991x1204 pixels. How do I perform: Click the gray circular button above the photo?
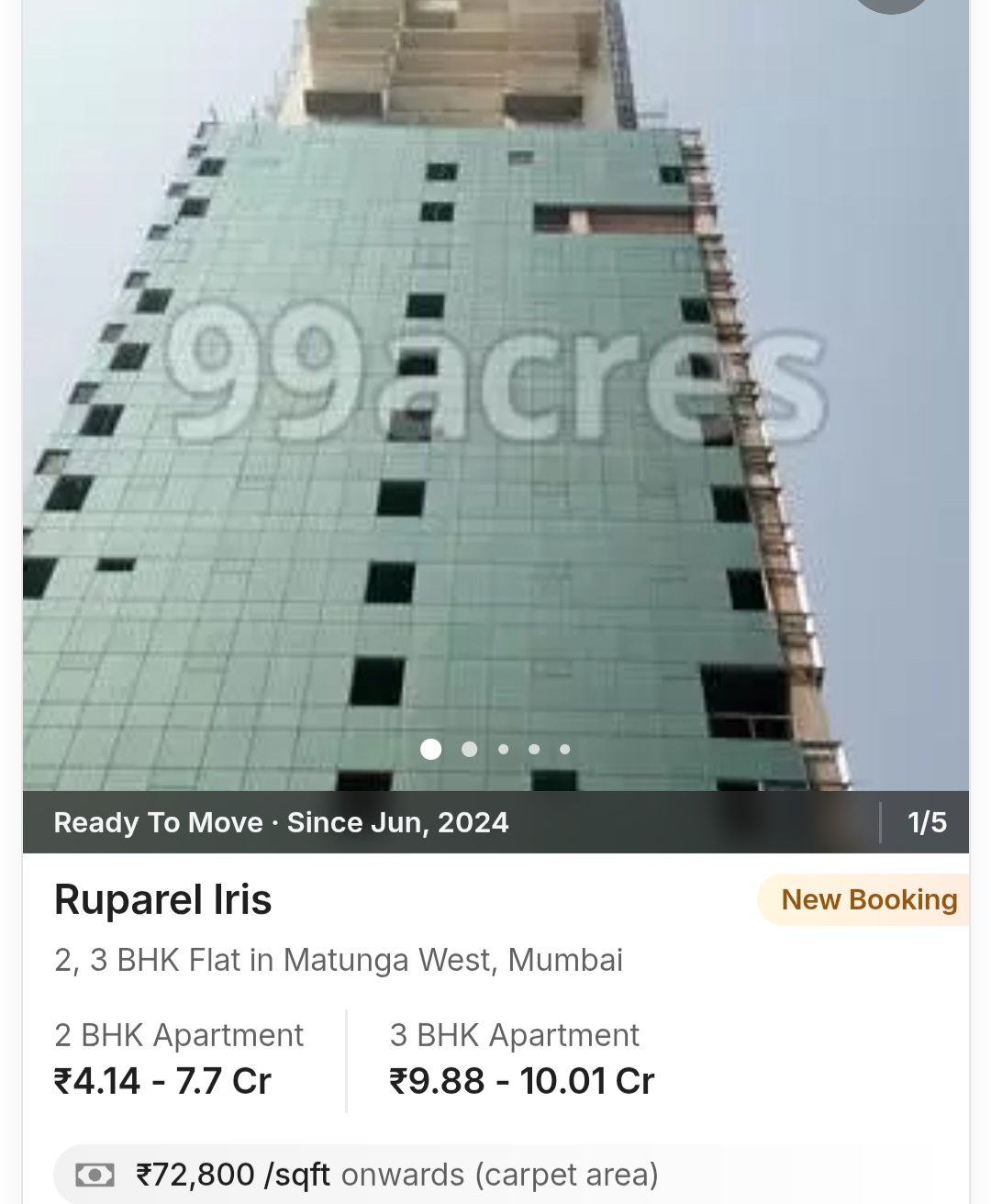tap(888, 5)
